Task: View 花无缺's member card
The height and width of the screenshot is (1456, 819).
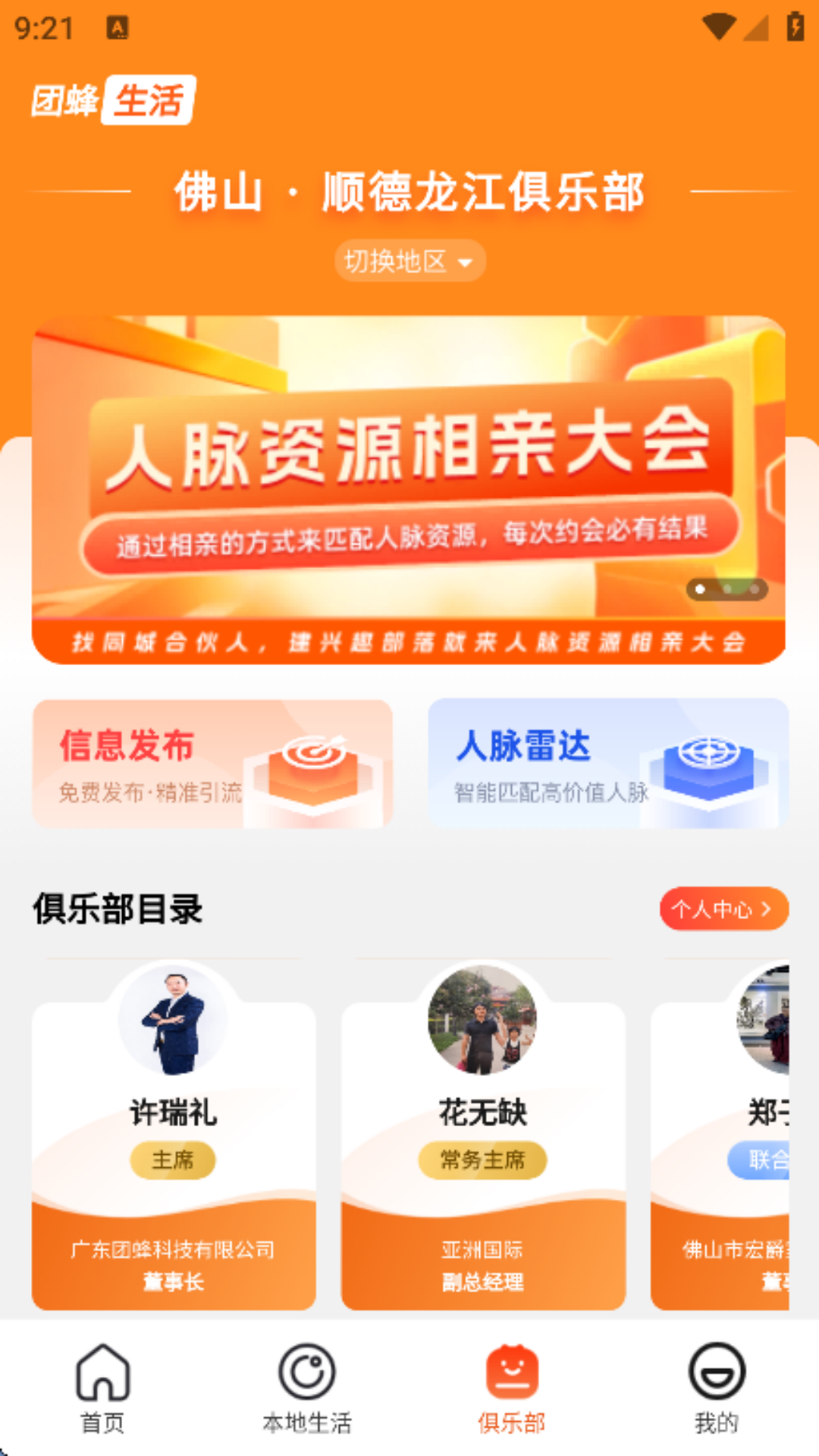Action: pyautogui.click(x=483, y=1136)
